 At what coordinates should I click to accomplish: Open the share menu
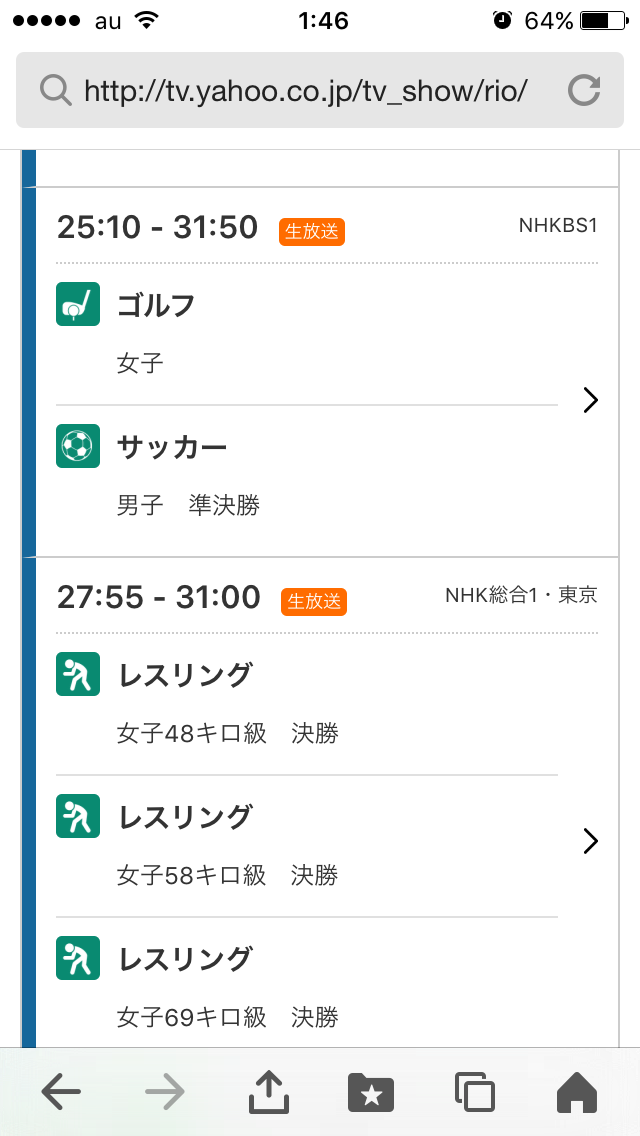tap(268, 1091)
